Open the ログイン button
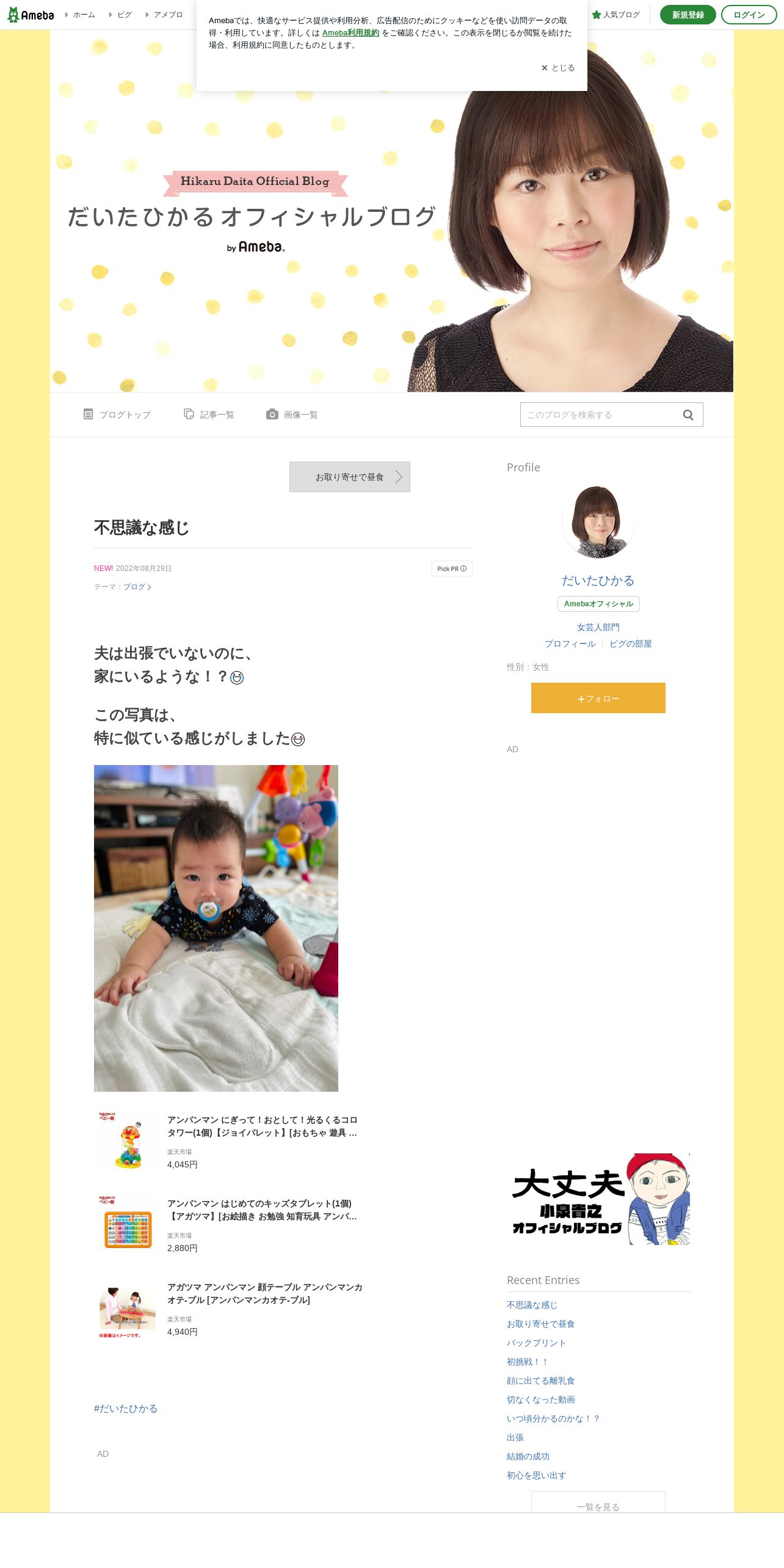The width and height of the screenshot is (784, 1568). [749, 15]
